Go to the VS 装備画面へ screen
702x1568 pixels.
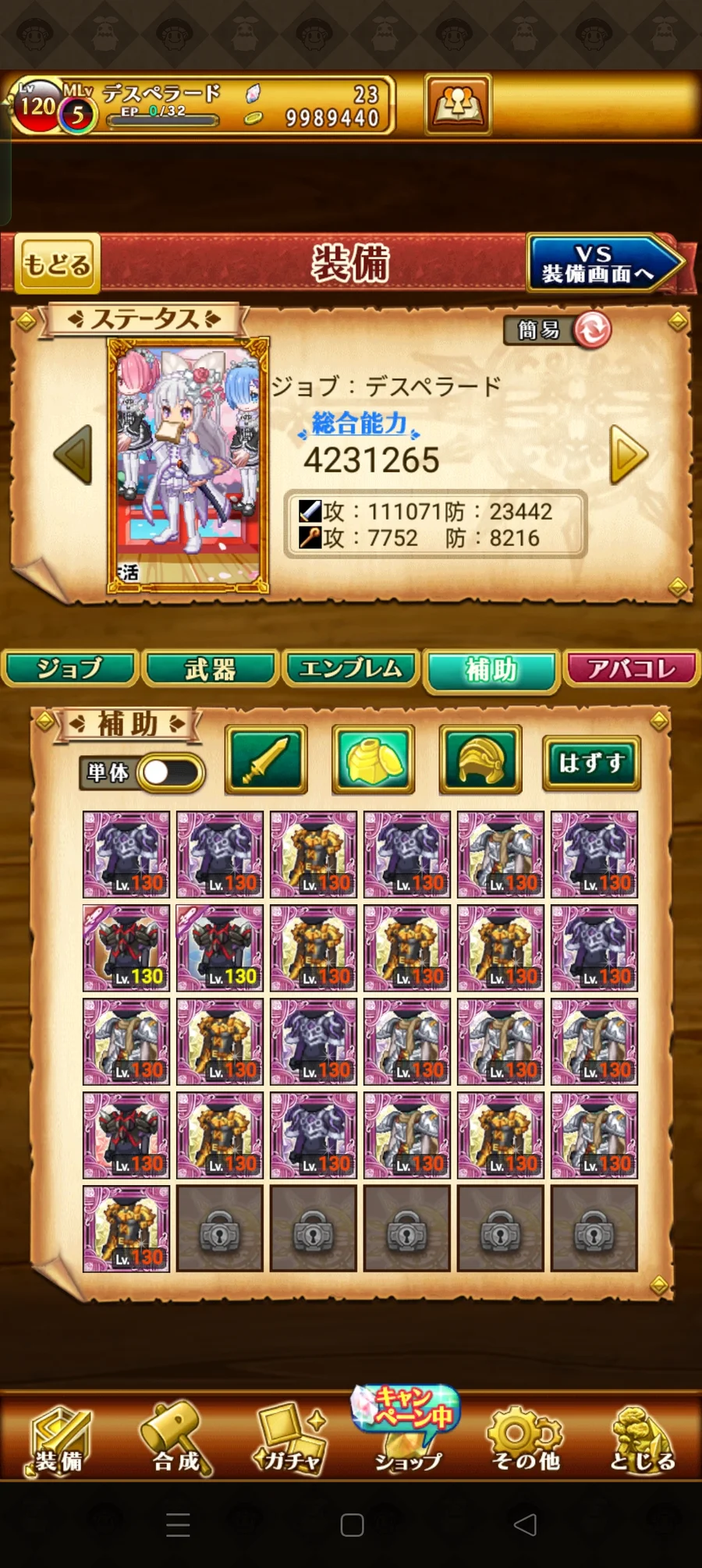click(x=601, y=264)
